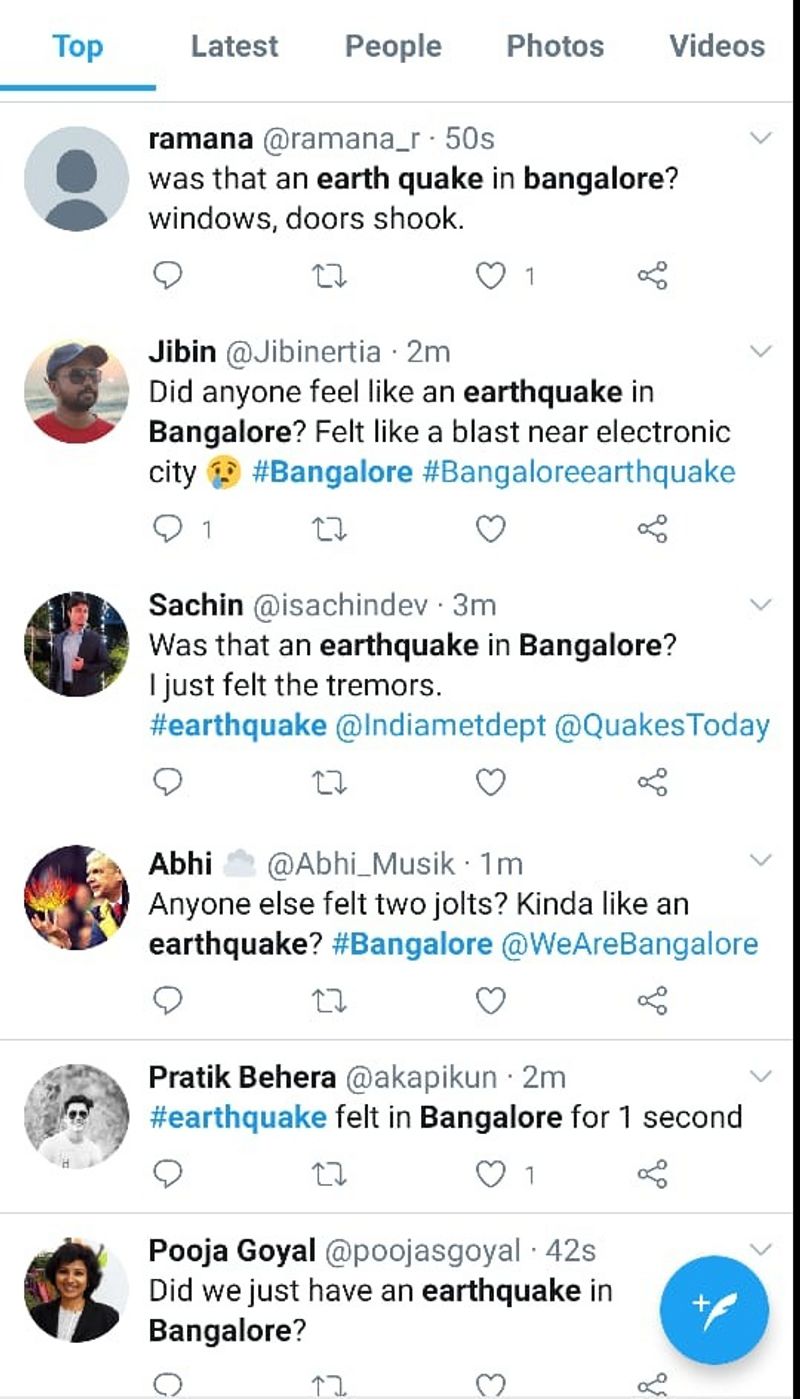Expand the options arrow on Pratik Behera's tweet
The width and height of the screenshot is (800, 1399).
pos(761,1076)
